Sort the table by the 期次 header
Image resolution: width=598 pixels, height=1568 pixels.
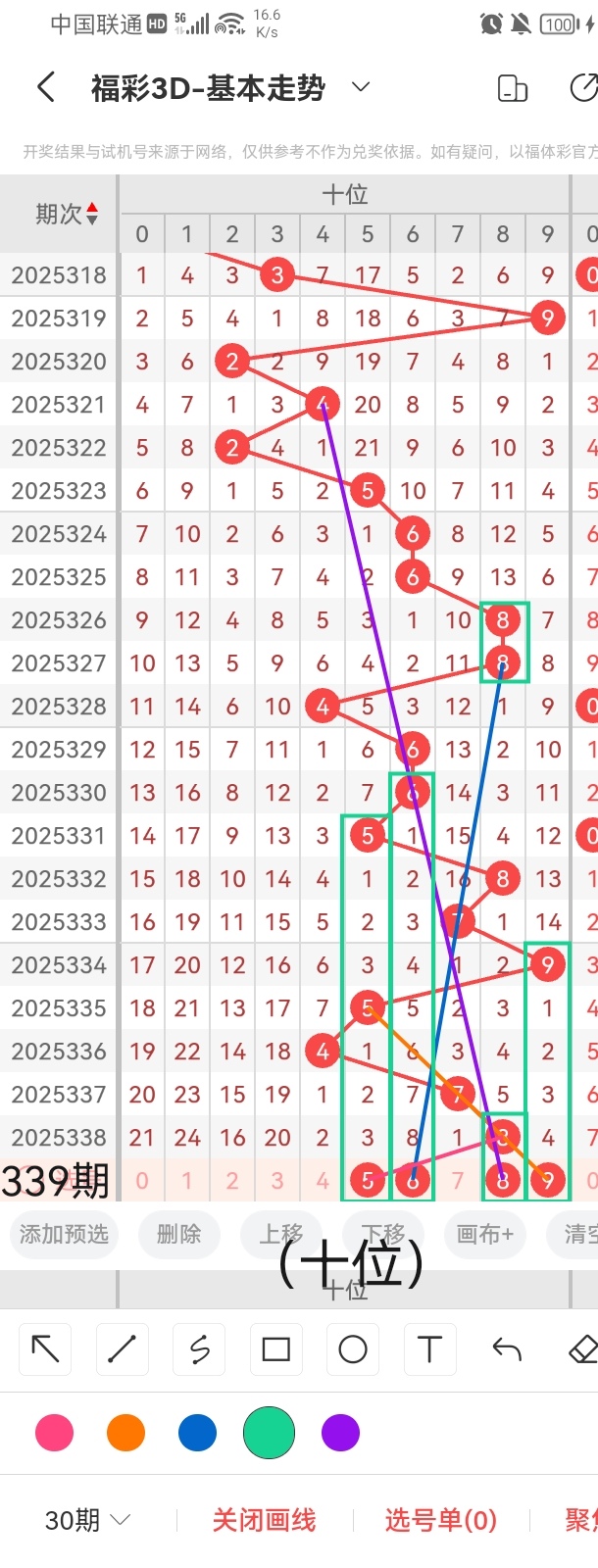click(x=67, y=214)
